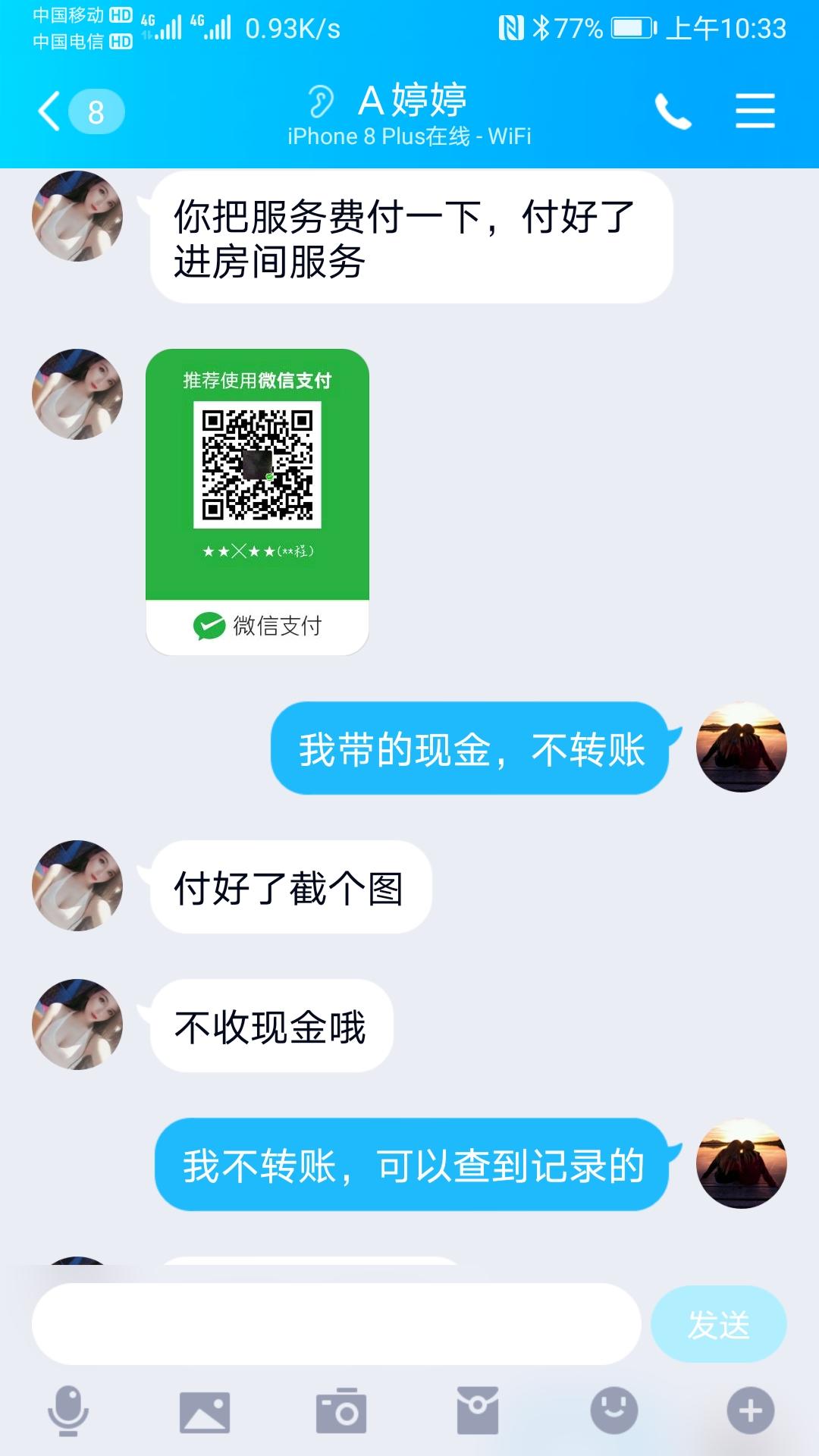Open the chat settings menu
Screen dimensions: 819x1456
[x=755, y=112]
